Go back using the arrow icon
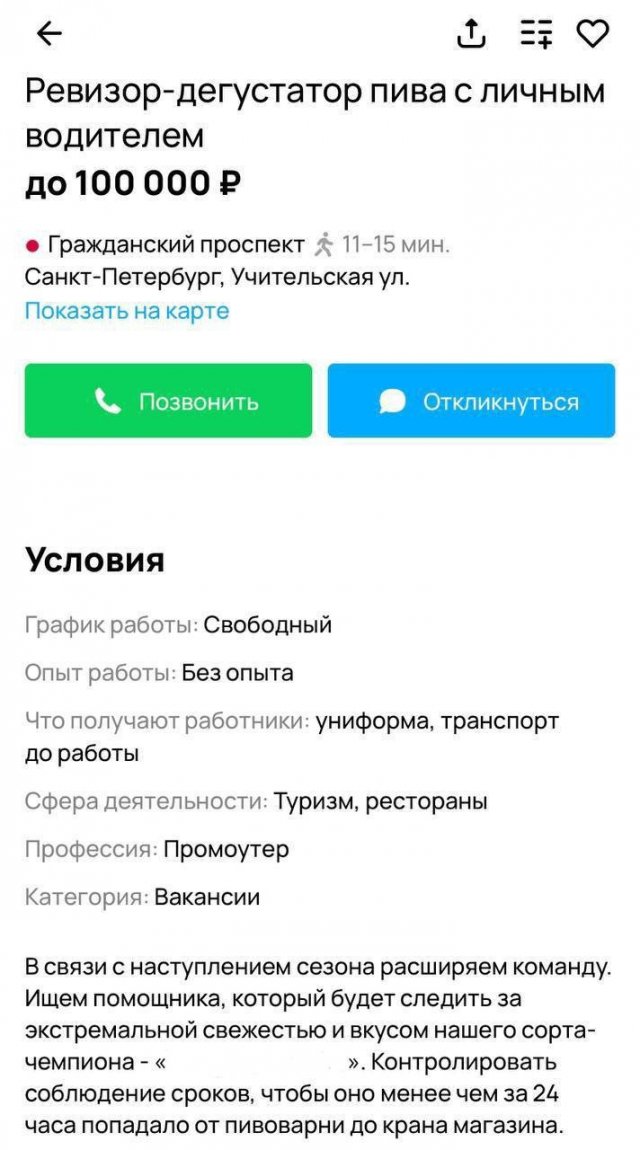The image size is (640, 1150). click(49, 34)
